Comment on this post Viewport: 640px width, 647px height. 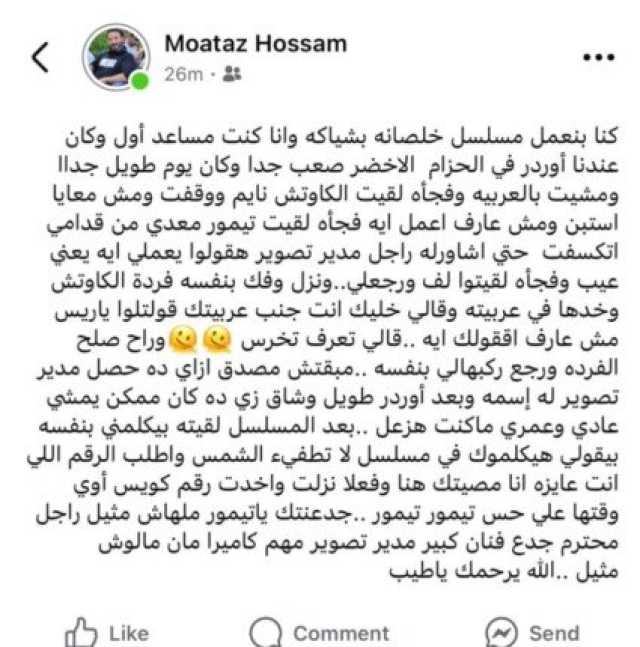(x=318, y=632)
